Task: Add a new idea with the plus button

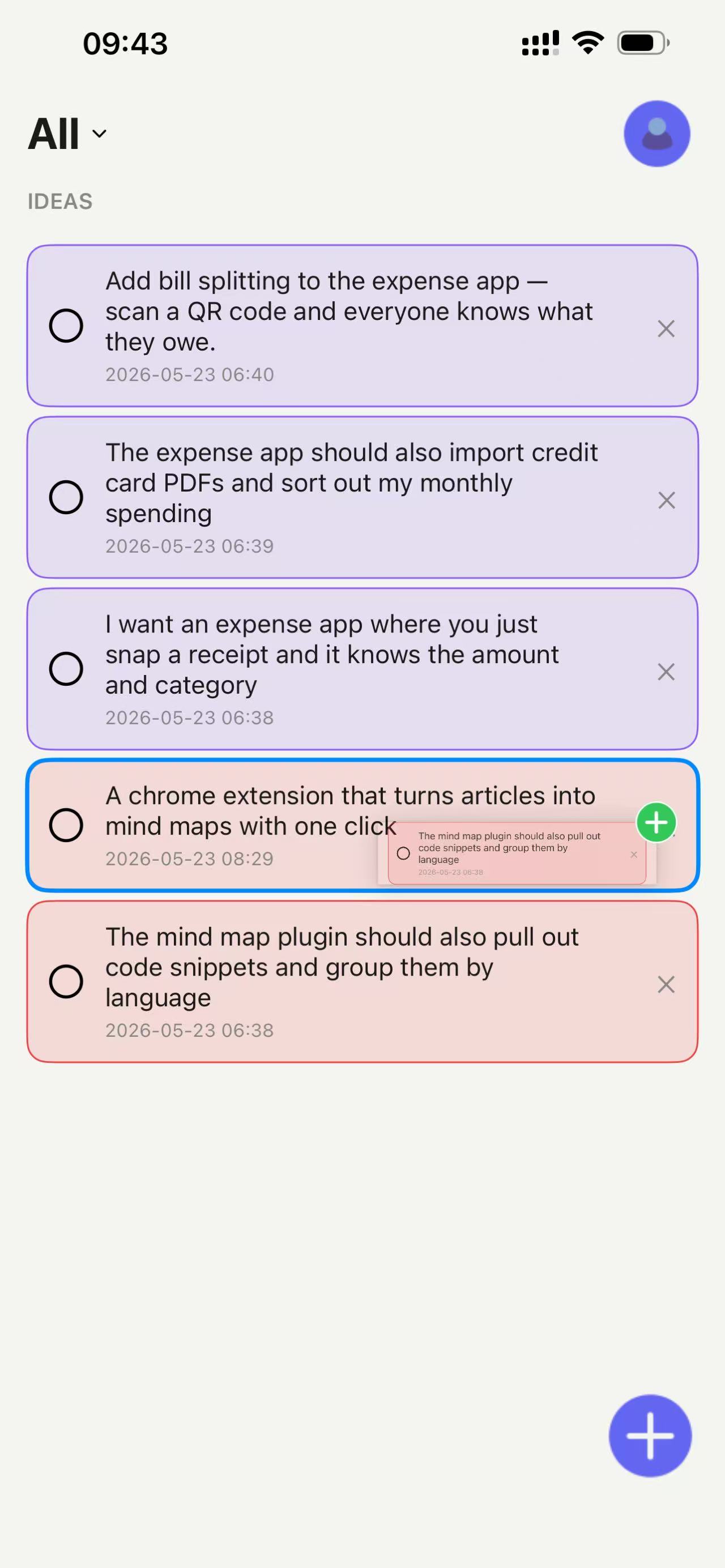Action: click(650, 1436)
